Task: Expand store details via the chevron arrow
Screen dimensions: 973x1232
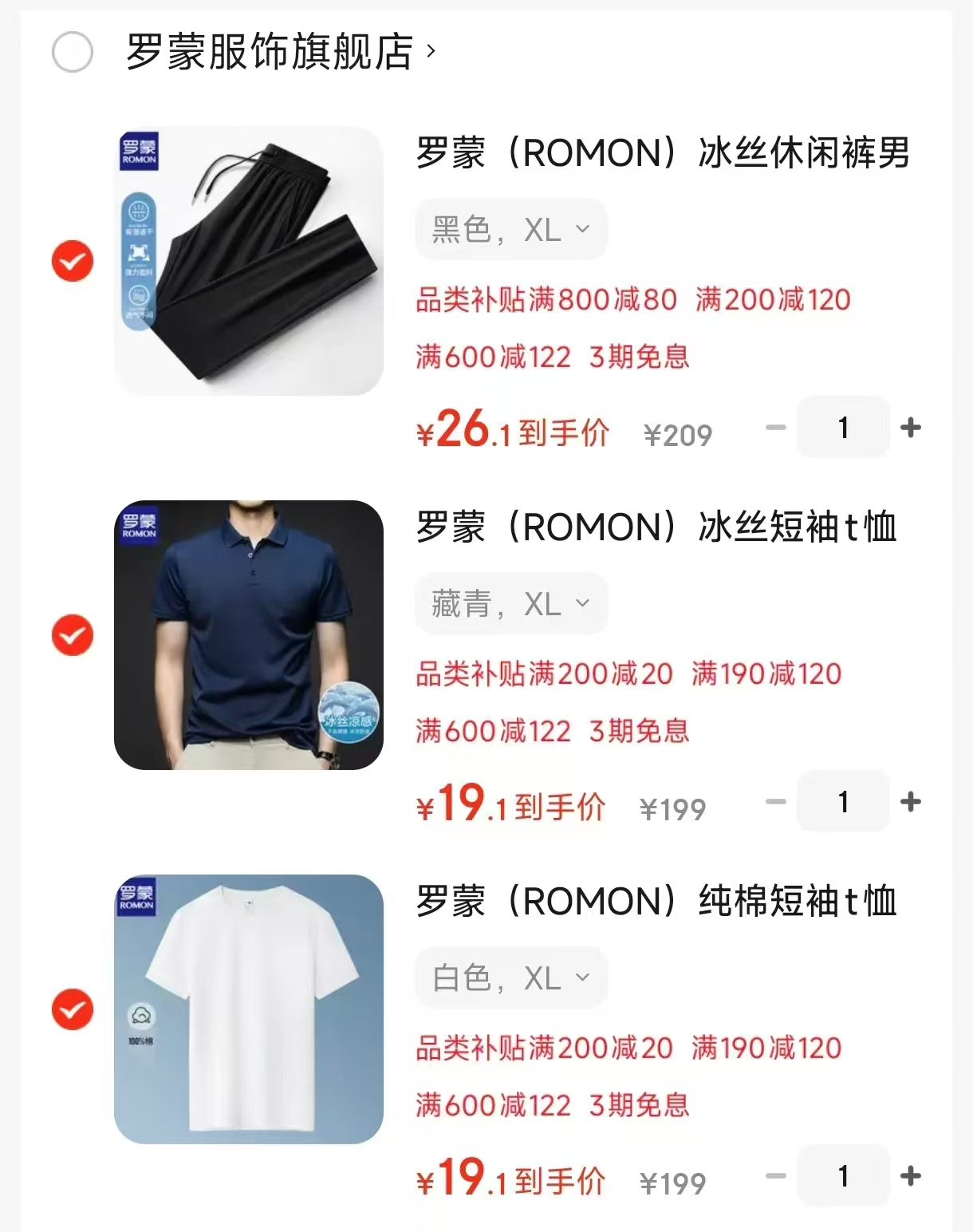Action: pyautogui.click(x=431, y=49)
